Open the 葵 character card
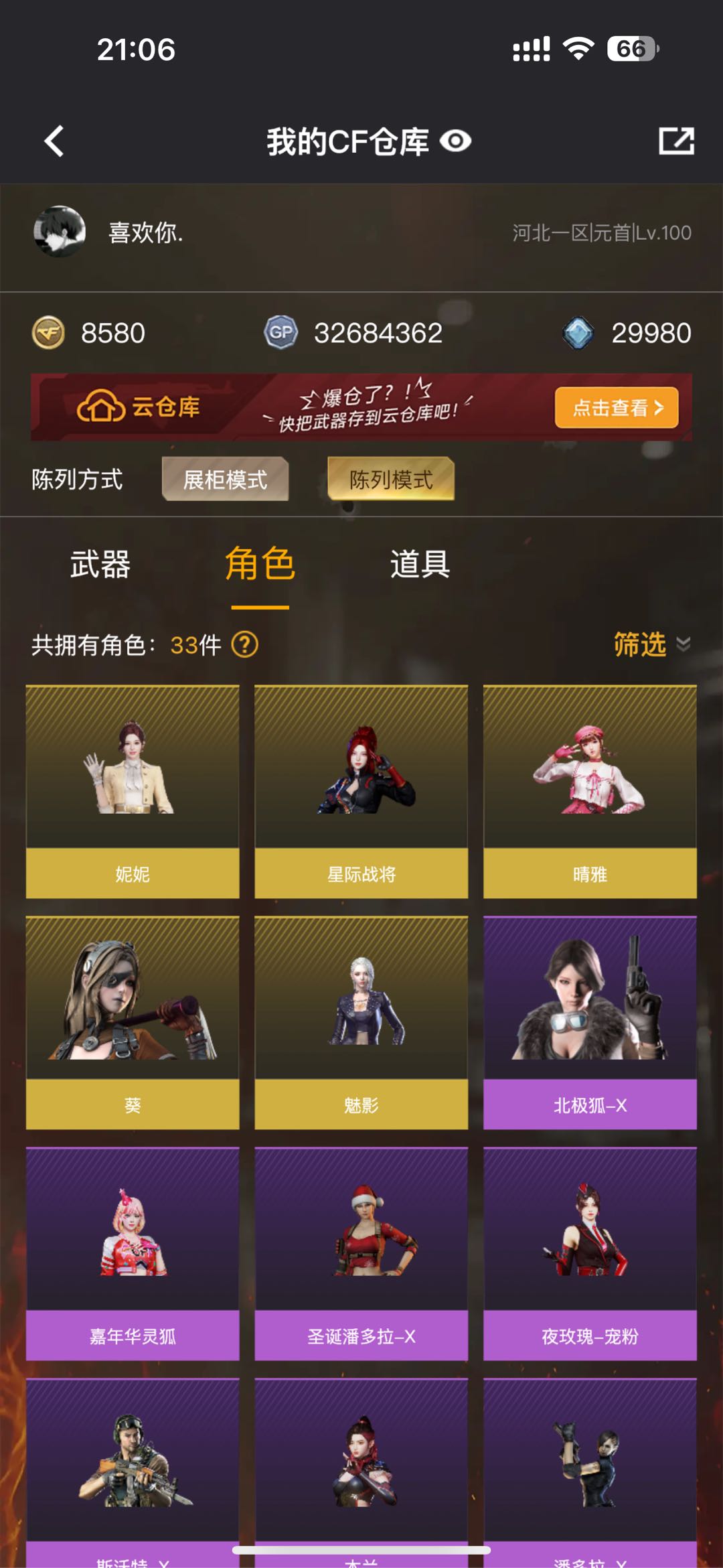This screenshot has width=723, height=1568. point(133,1023)
